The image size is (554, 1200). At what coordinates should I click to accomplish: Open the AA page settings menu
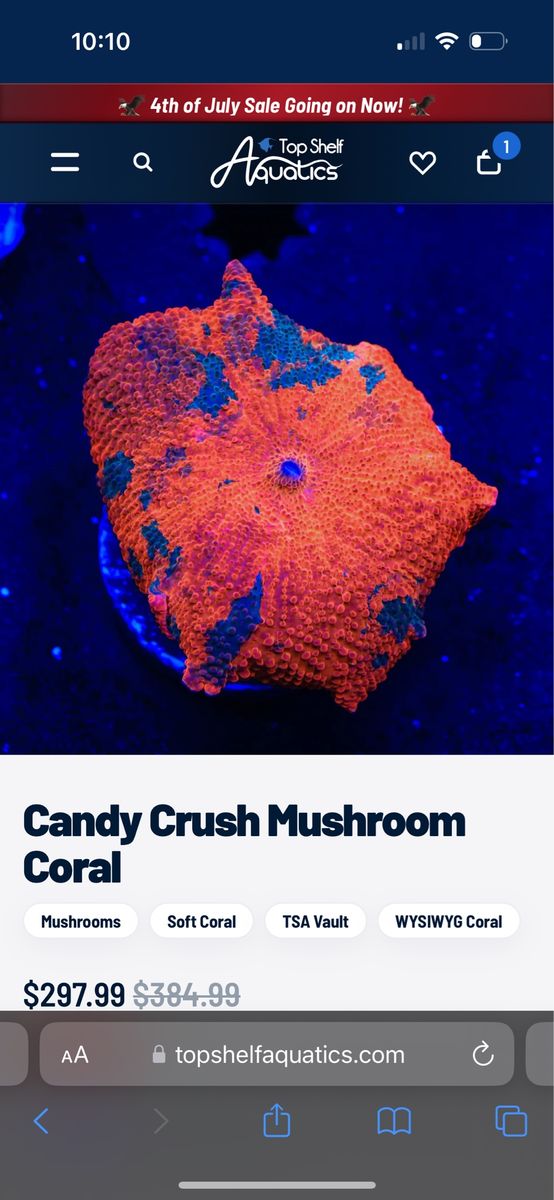75,1055
